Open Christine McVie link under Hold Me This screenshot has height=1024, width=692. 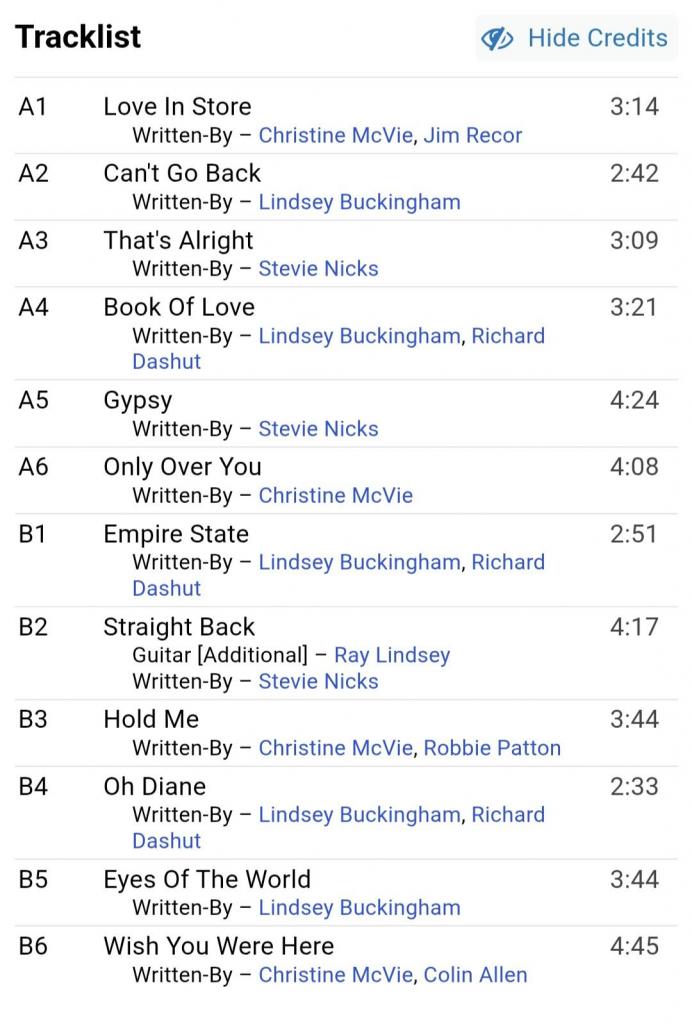coord(335,749)
